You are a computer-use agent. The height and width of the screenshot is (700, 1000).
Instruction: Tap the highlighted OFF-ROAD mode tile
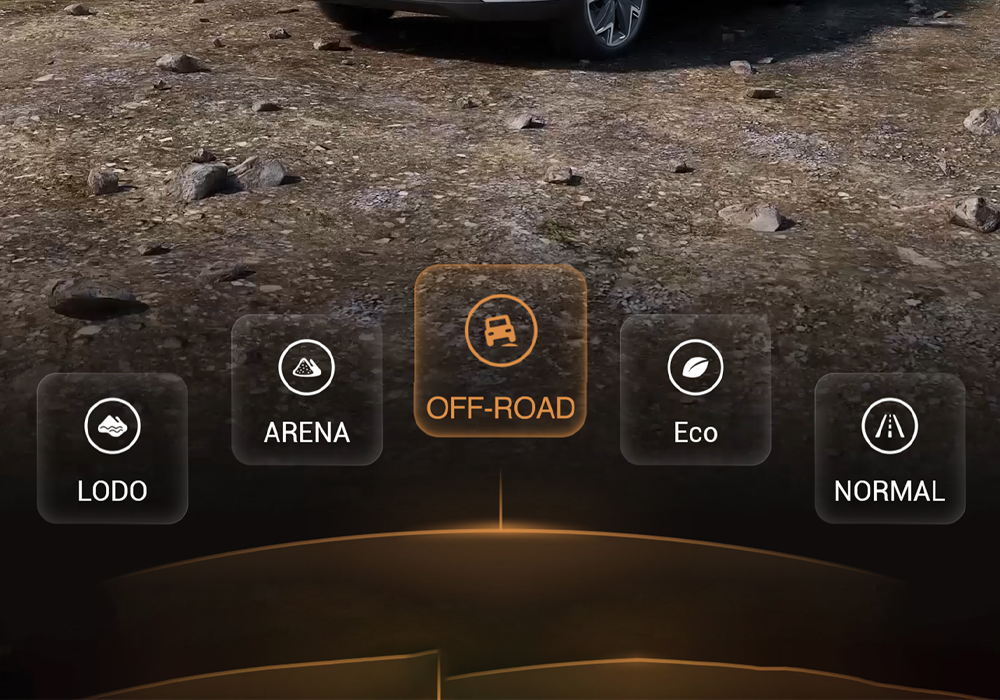(500, 351)
